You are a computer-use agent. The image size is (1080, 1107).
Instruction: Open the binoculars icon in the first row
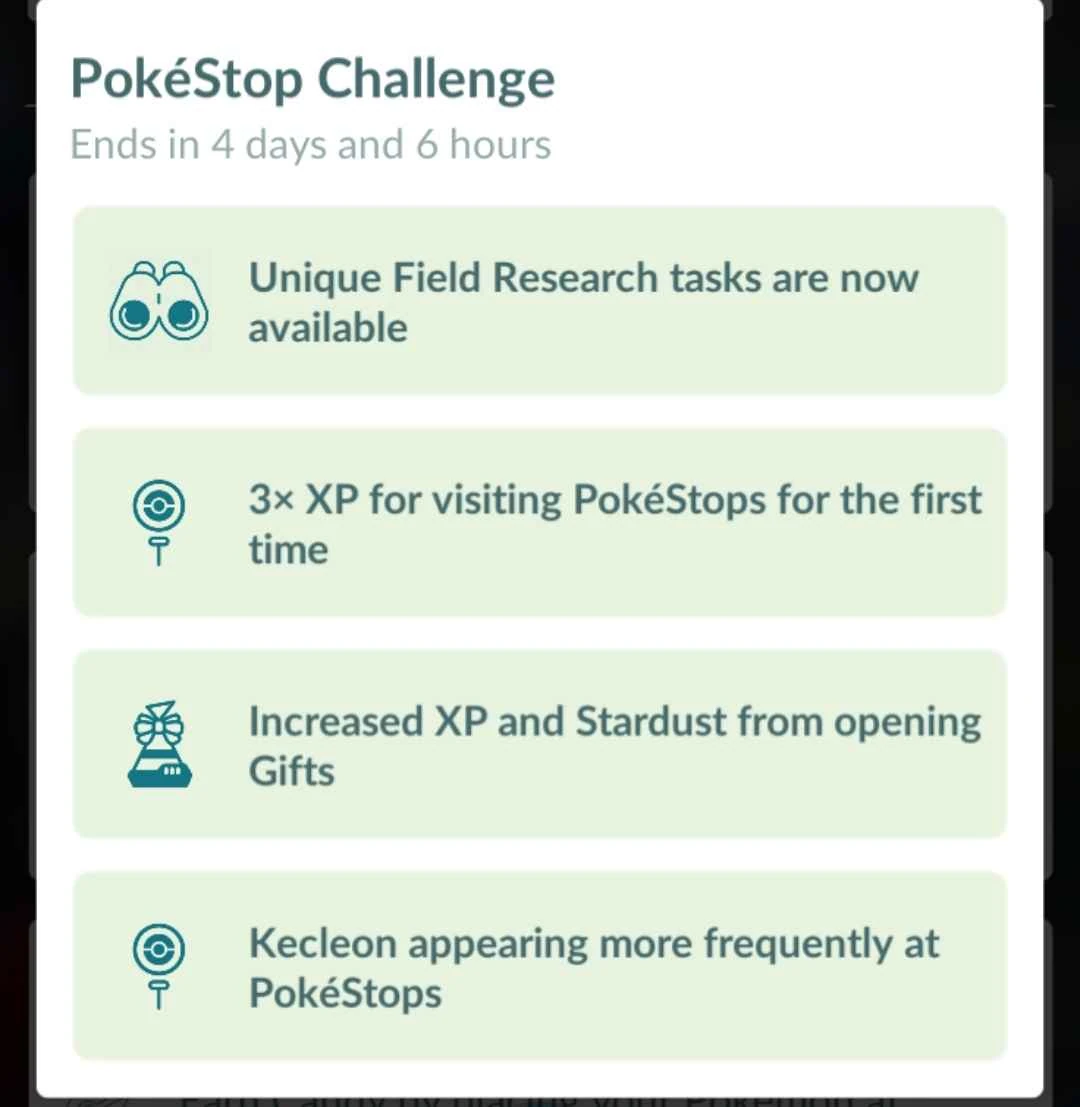point(158,300)
